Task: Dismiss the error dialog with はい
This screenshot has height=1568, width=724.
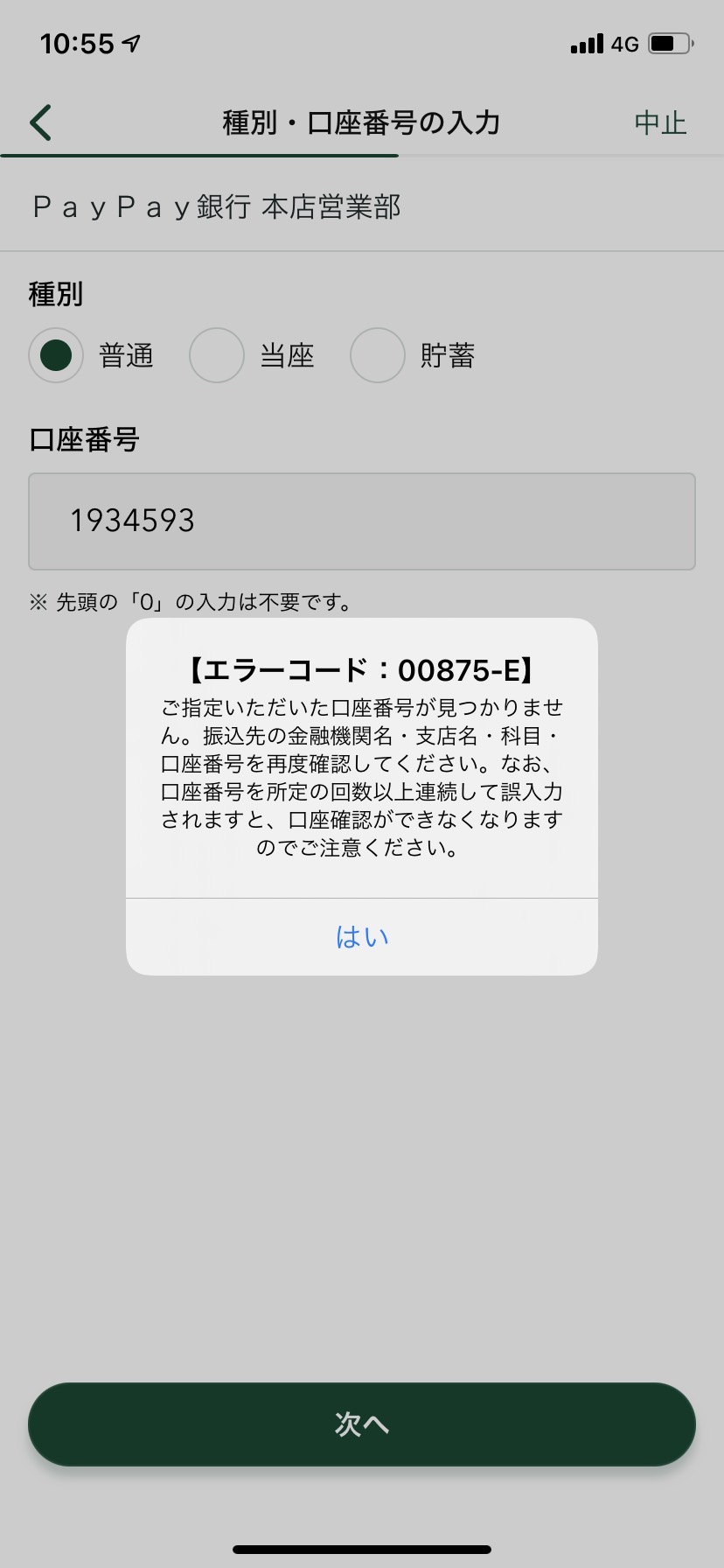Action: (x=362, y=936)
